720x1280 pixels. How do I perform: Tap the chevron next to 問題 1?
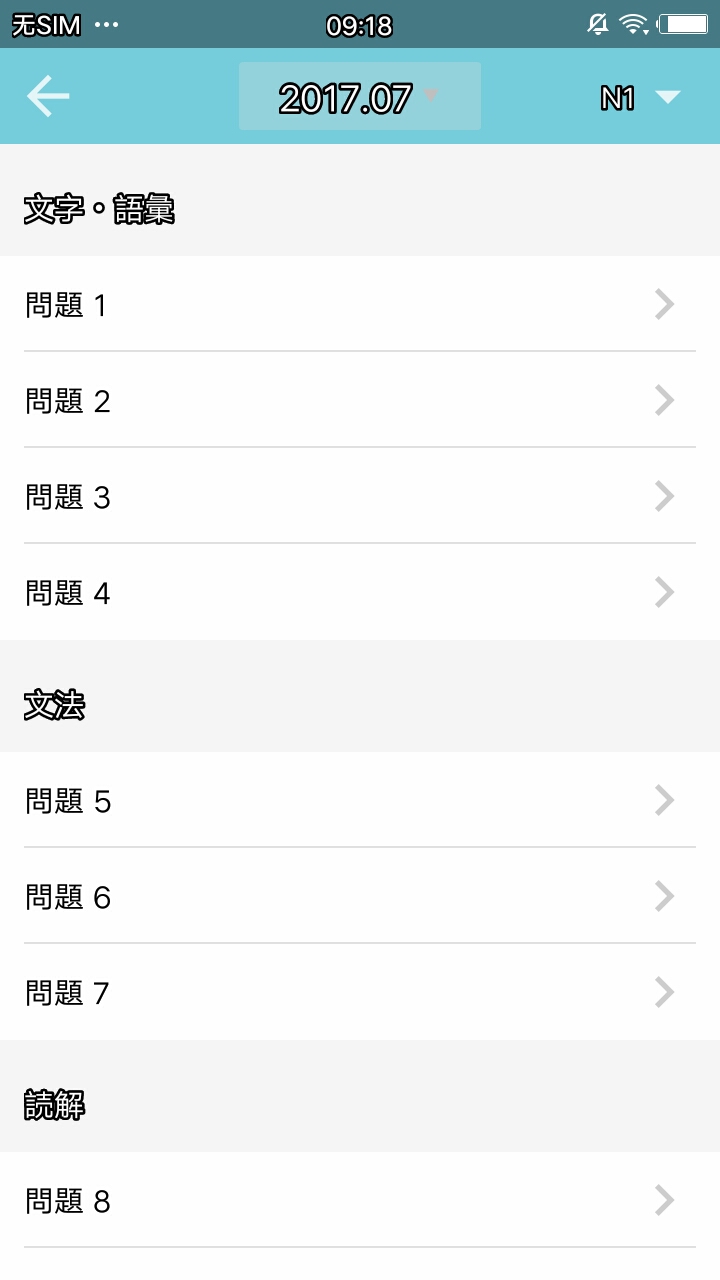(x=663, y=304)
